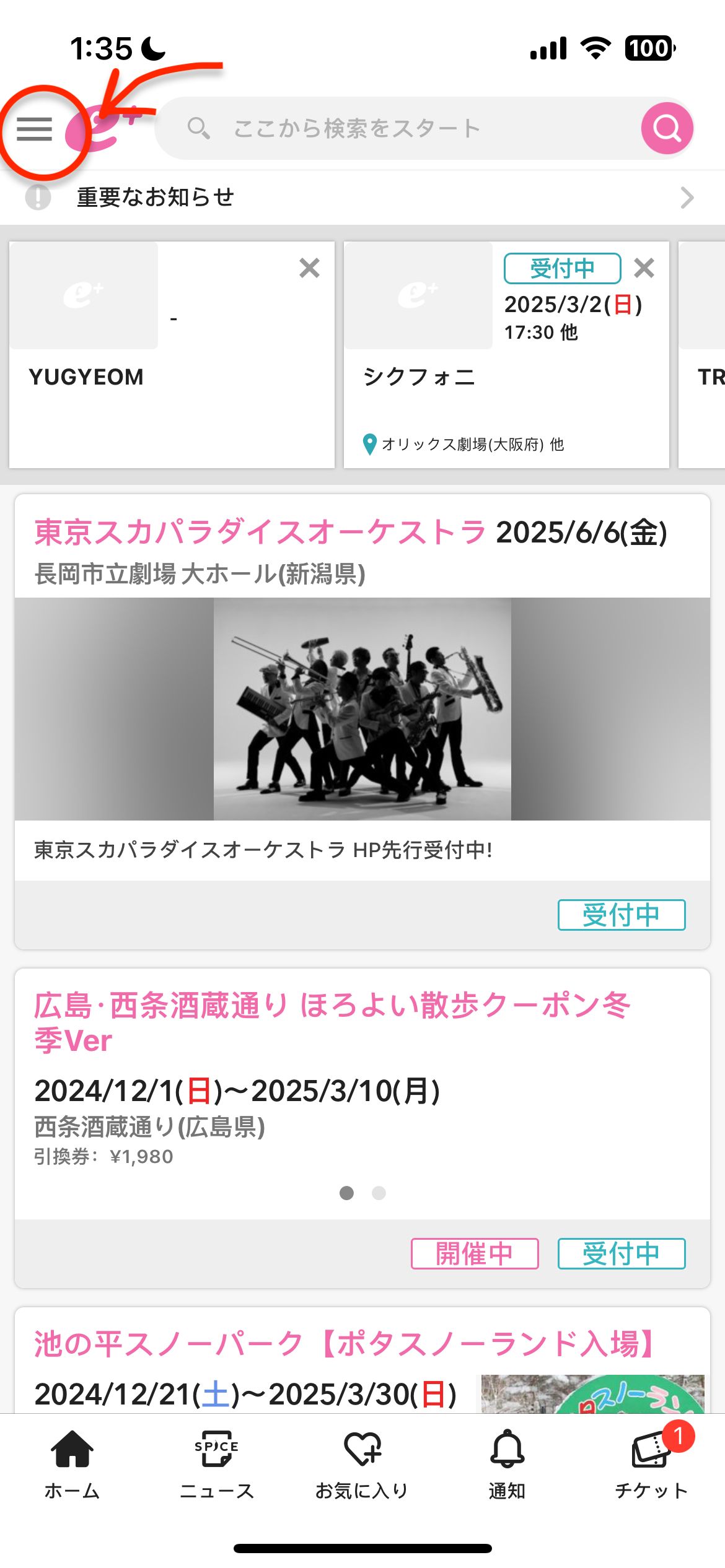Screen dimensions: 725x1568
Task: Dismiss the シクフォニ card
Action: pos(644,268)
